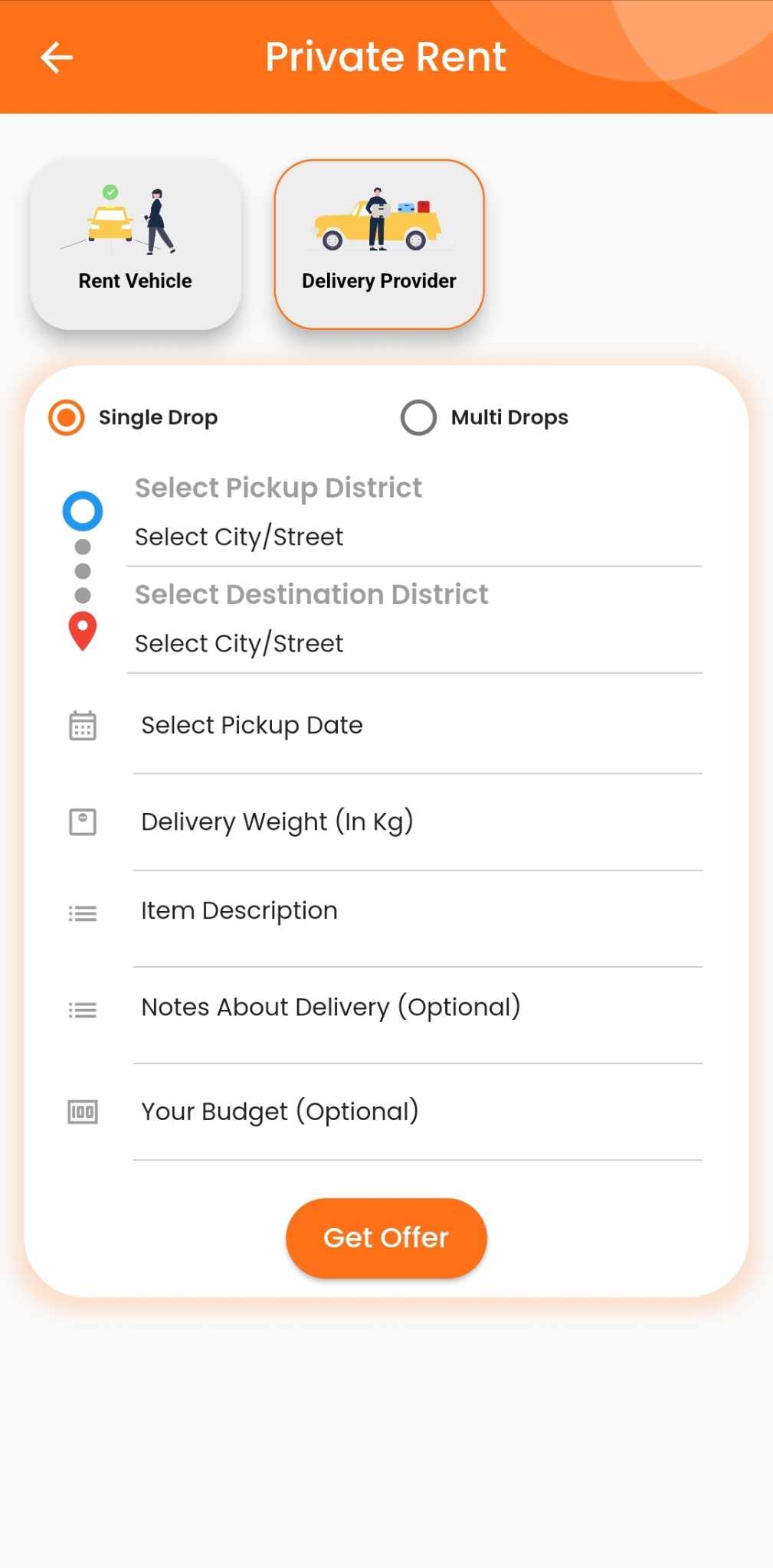The width and height of the screenshot is (773, 1568).
Task: Go back using the header arrow
Action: [x=57, y=57]
